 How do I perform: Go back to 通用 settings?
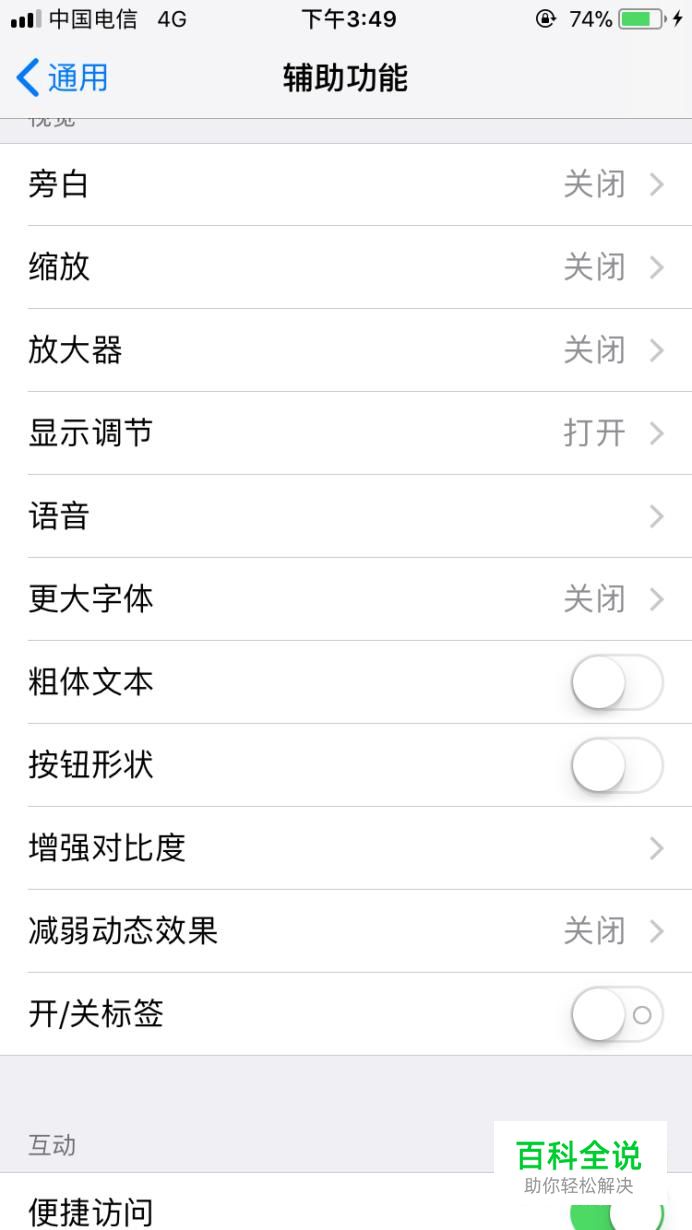pos(62,78)
